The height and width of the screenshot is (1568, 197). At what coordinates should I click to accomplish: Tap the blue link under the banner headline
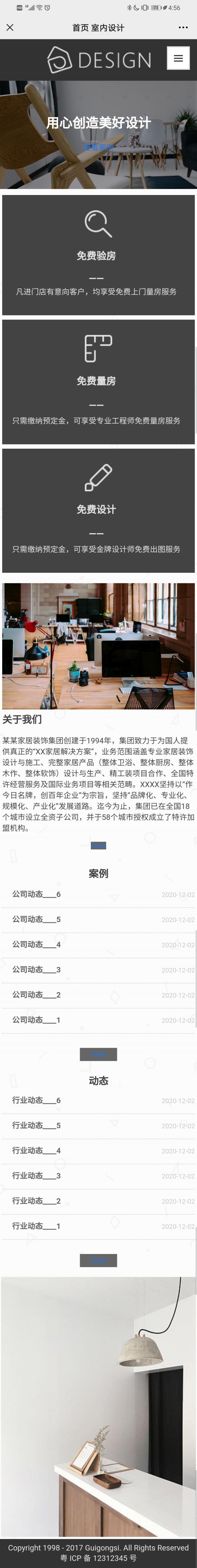98,147
